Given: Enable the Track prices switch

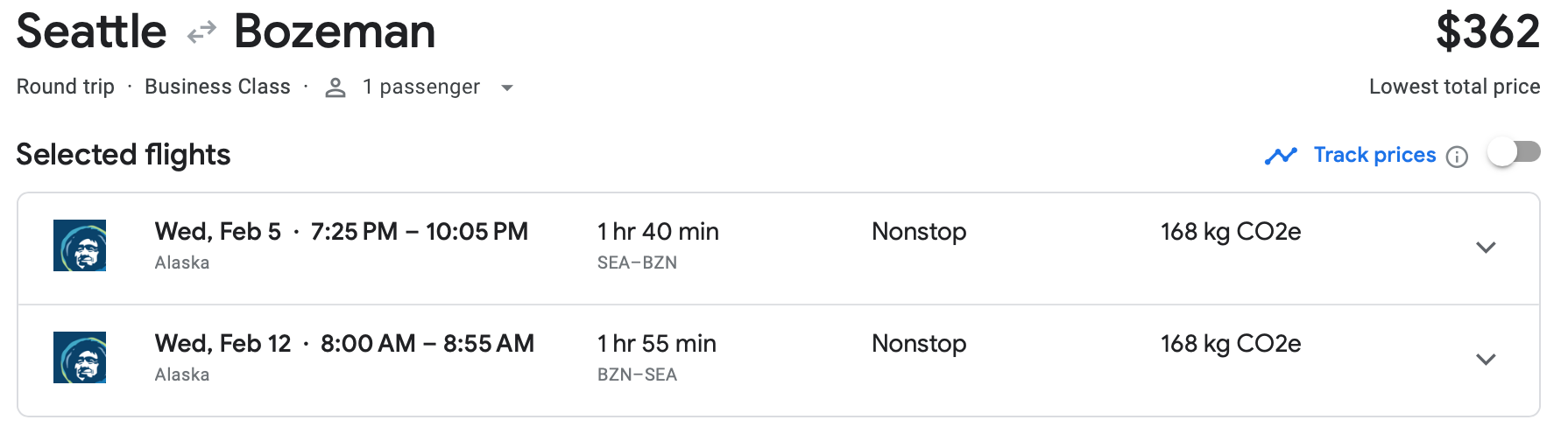Looking at the screenshot, I should (x=1514, y=154).
